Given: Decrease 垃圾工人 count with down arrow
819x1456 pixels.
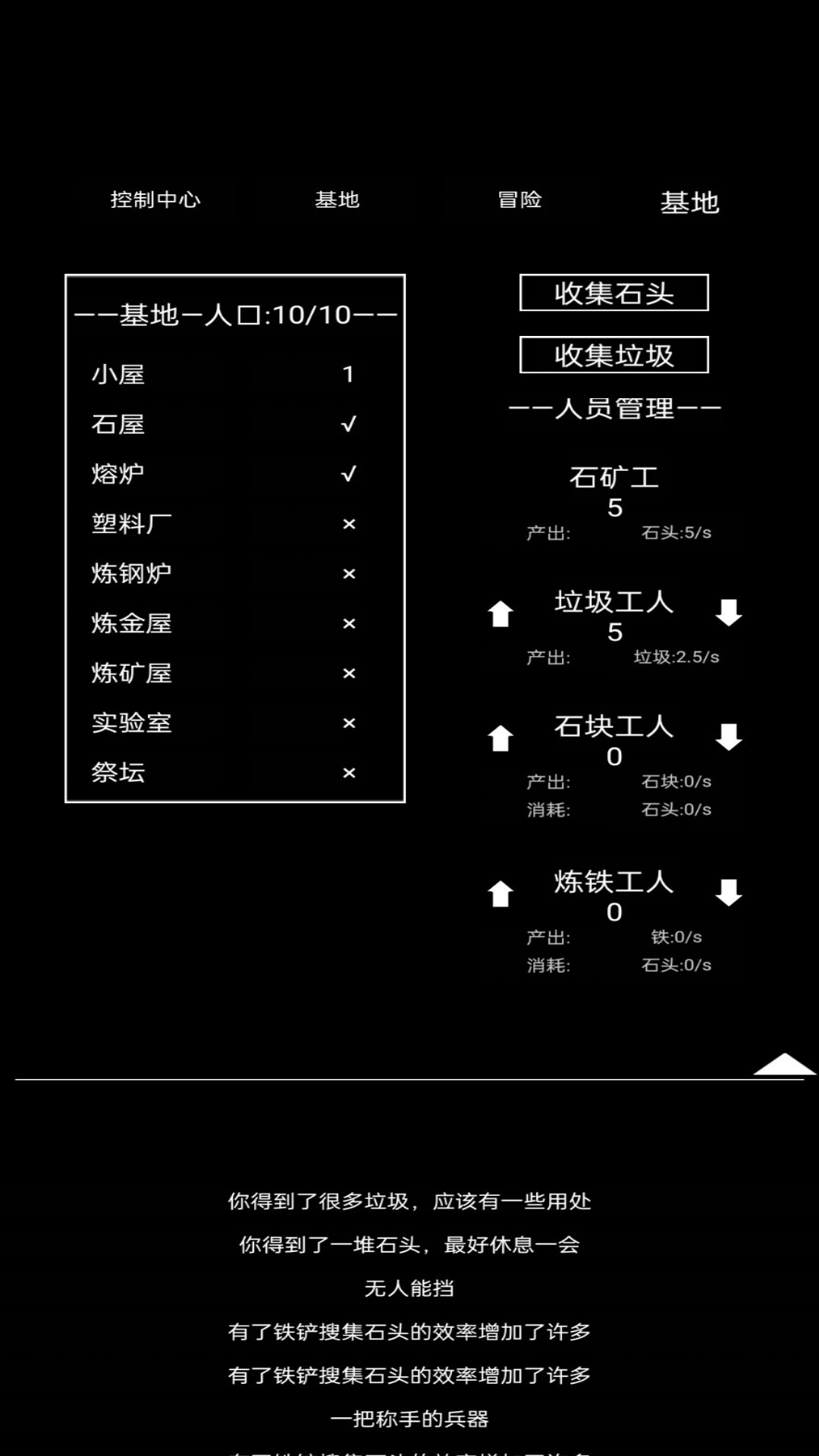Looking at the screenshot, I should tap(729, 612).
